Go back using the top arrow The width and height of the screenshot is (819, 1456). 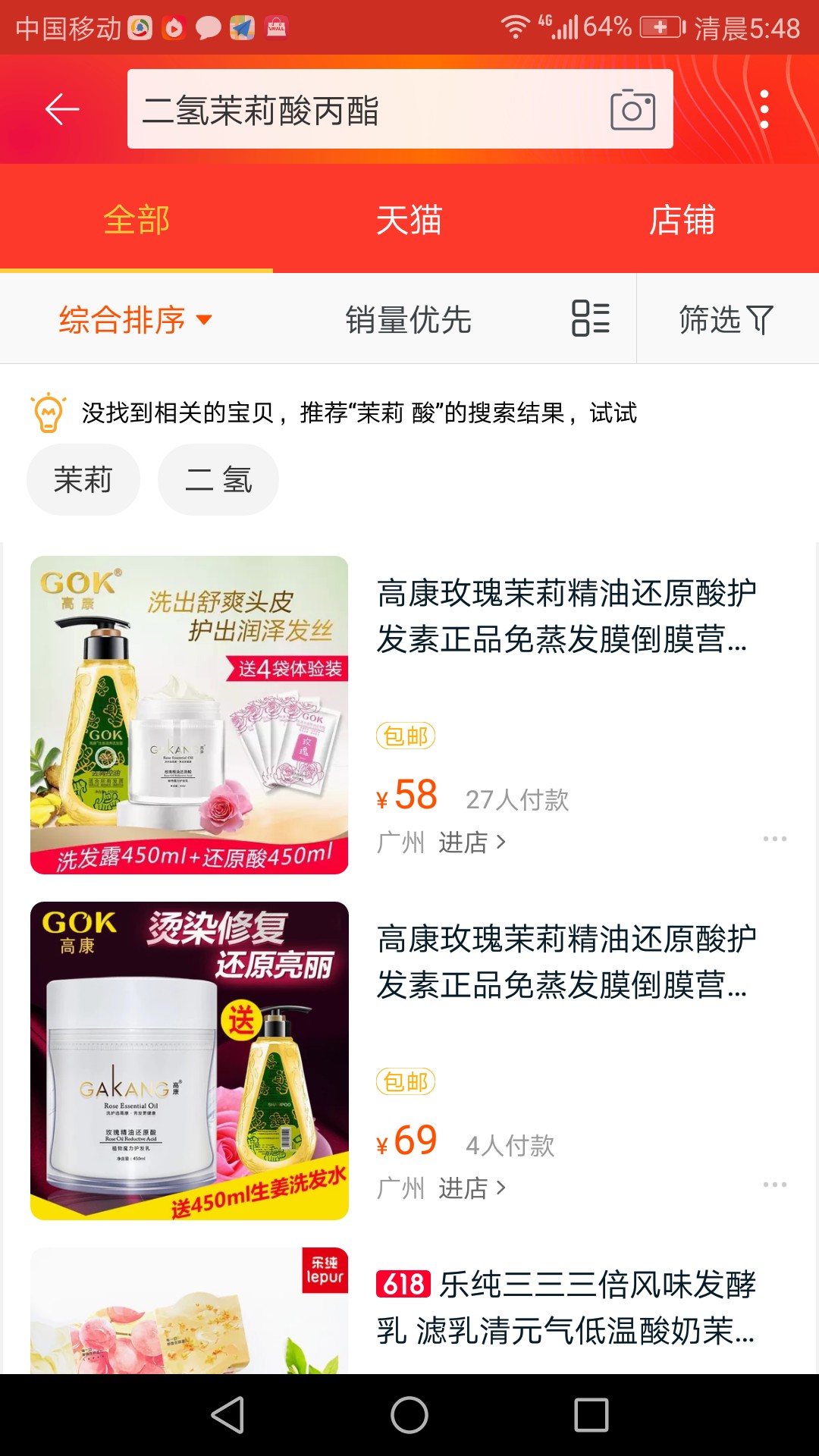[x=62, y=109]
